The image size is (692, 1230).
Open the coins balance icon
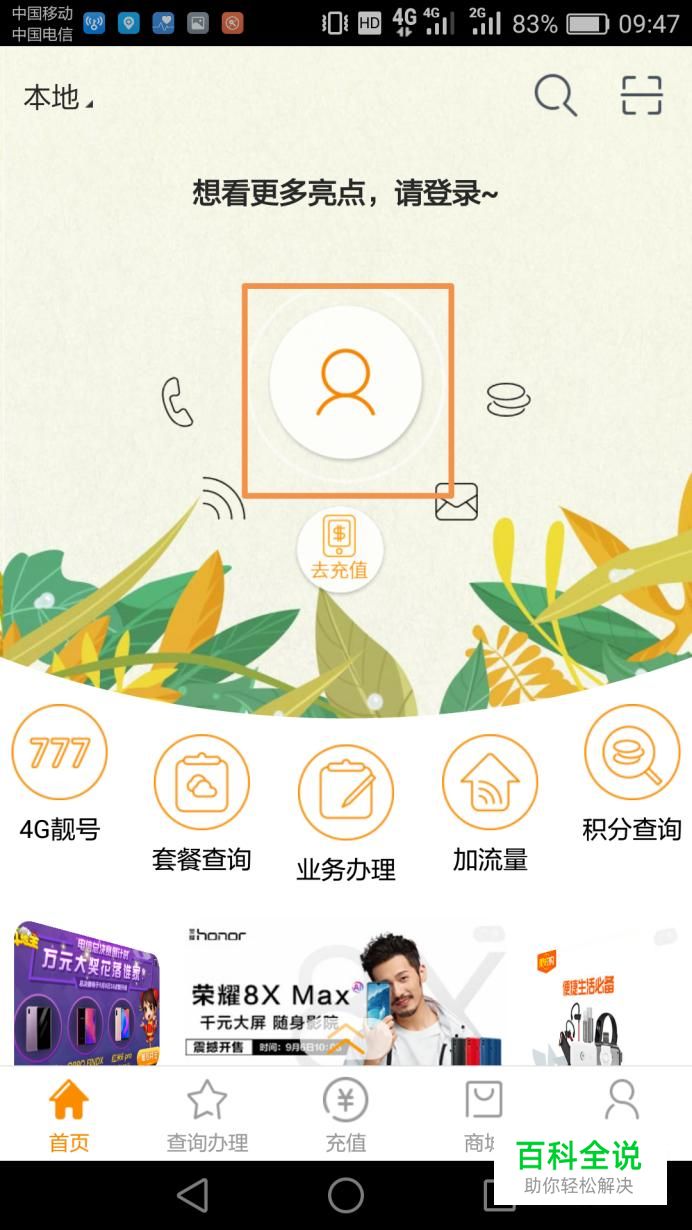click(x=508, y=400)
